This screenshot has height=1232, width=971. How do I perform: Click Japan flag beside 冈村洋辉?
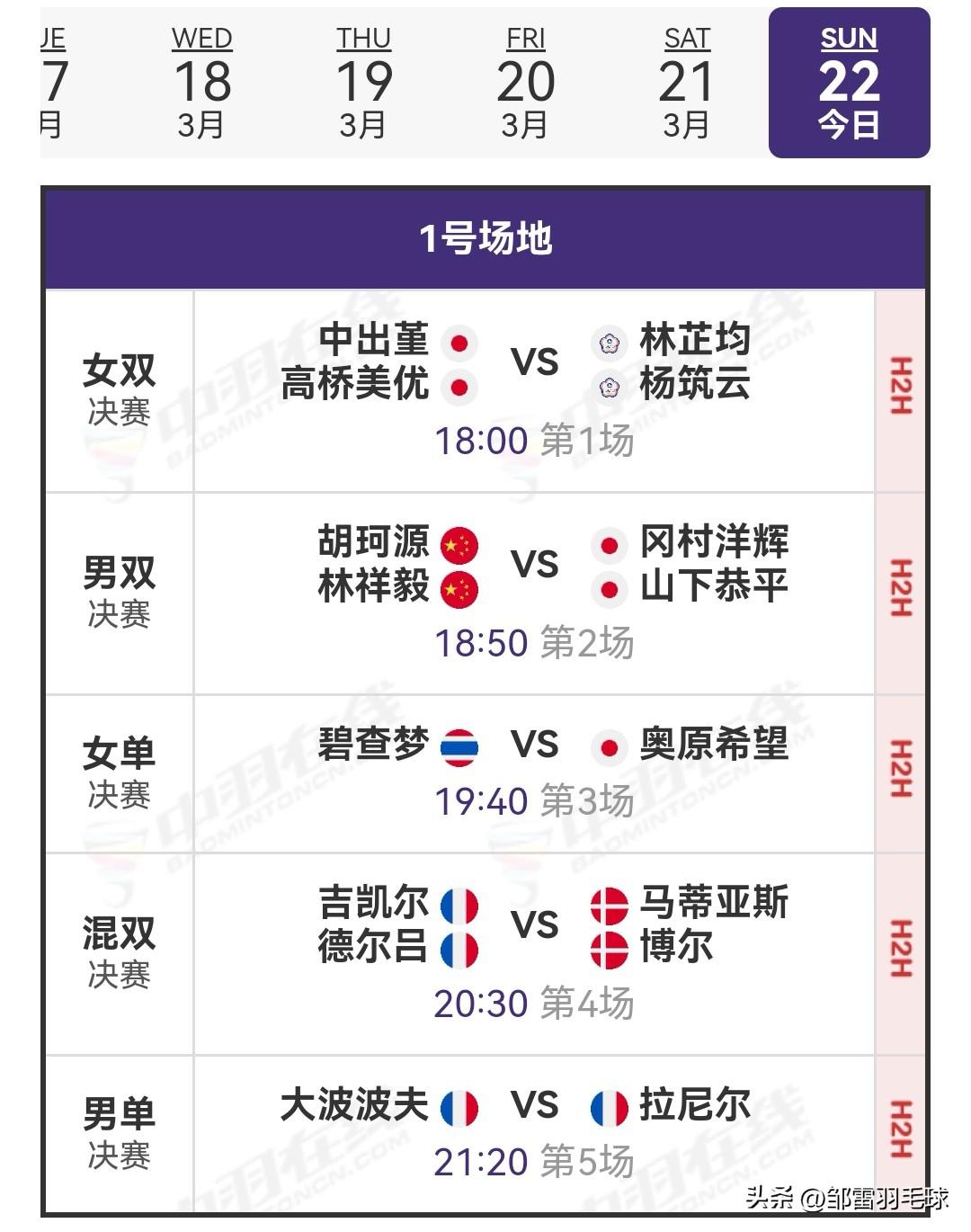pyautogui.click(x=611, y=544)
